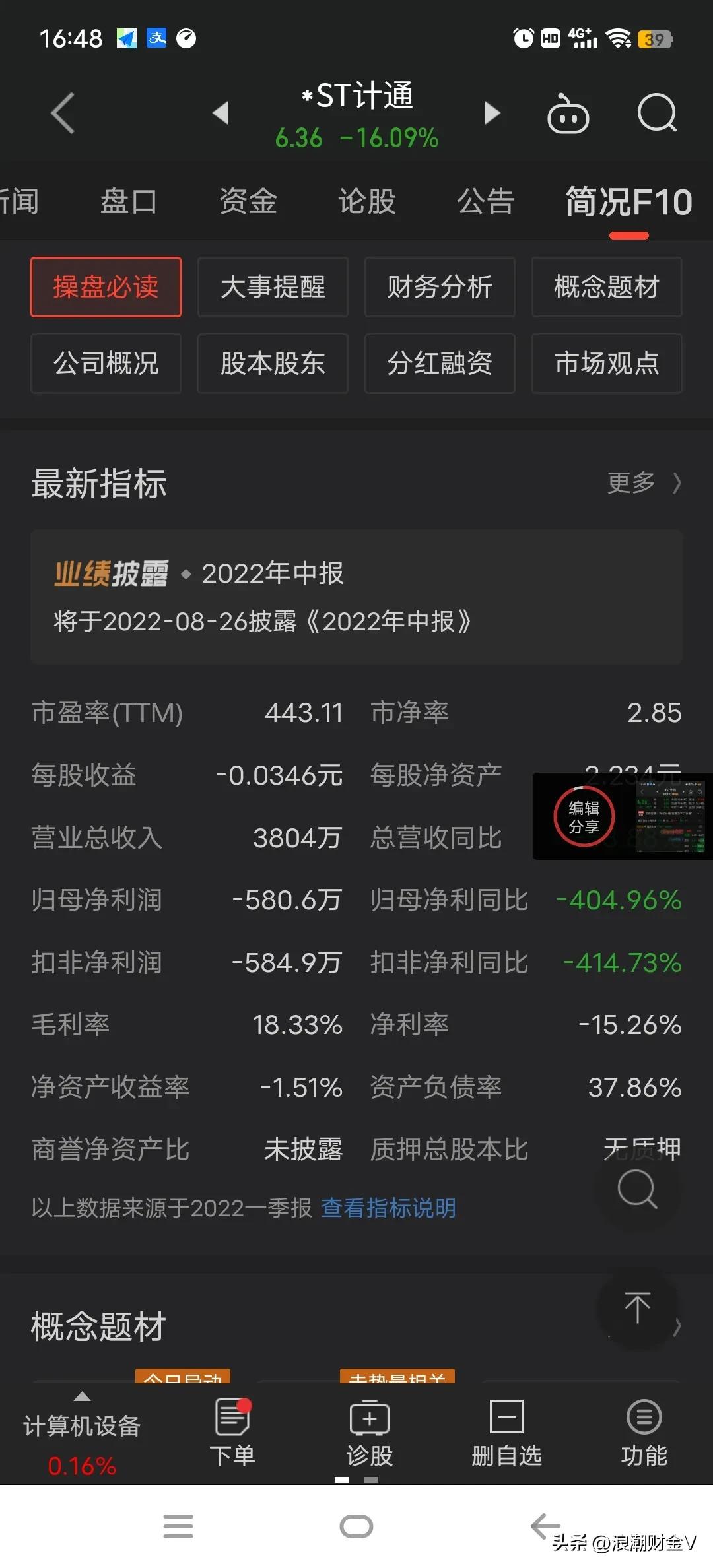
Task: Tap the robot voice assistant icon
Action: [x=568, y=112]
